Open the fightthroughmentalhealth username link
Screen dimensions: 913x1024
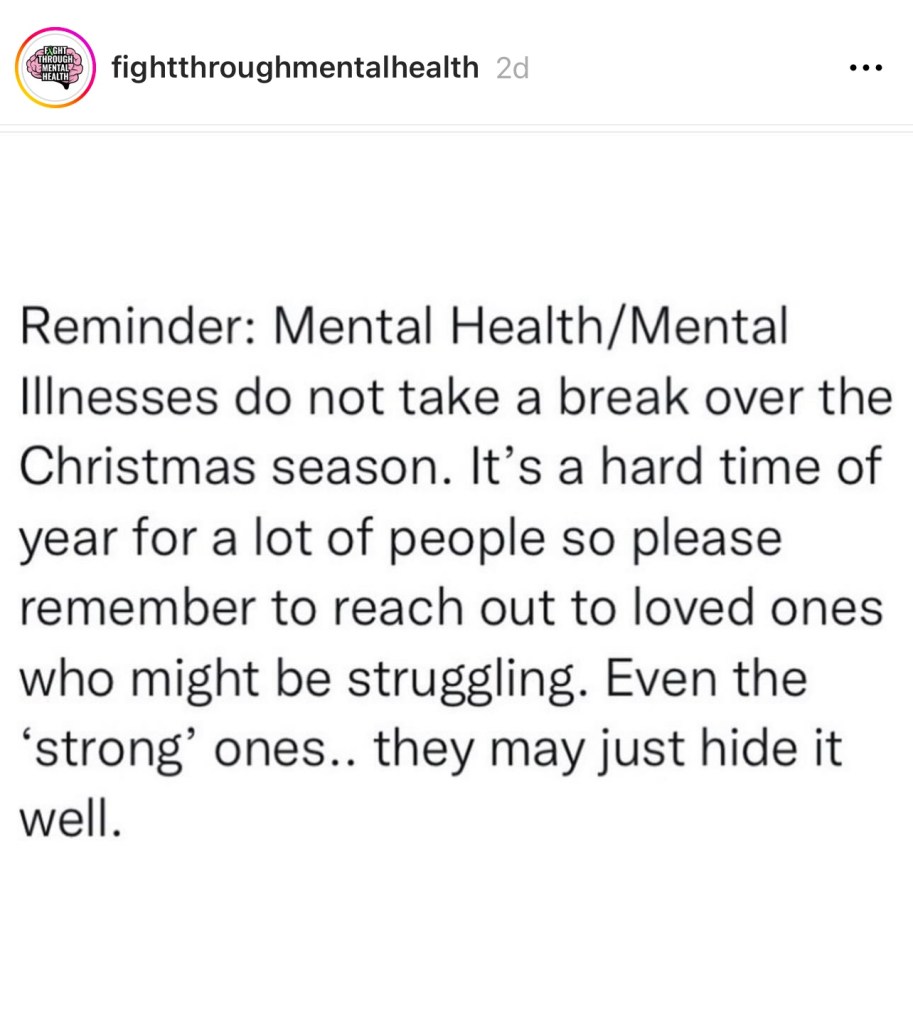(x=295, y=68)
